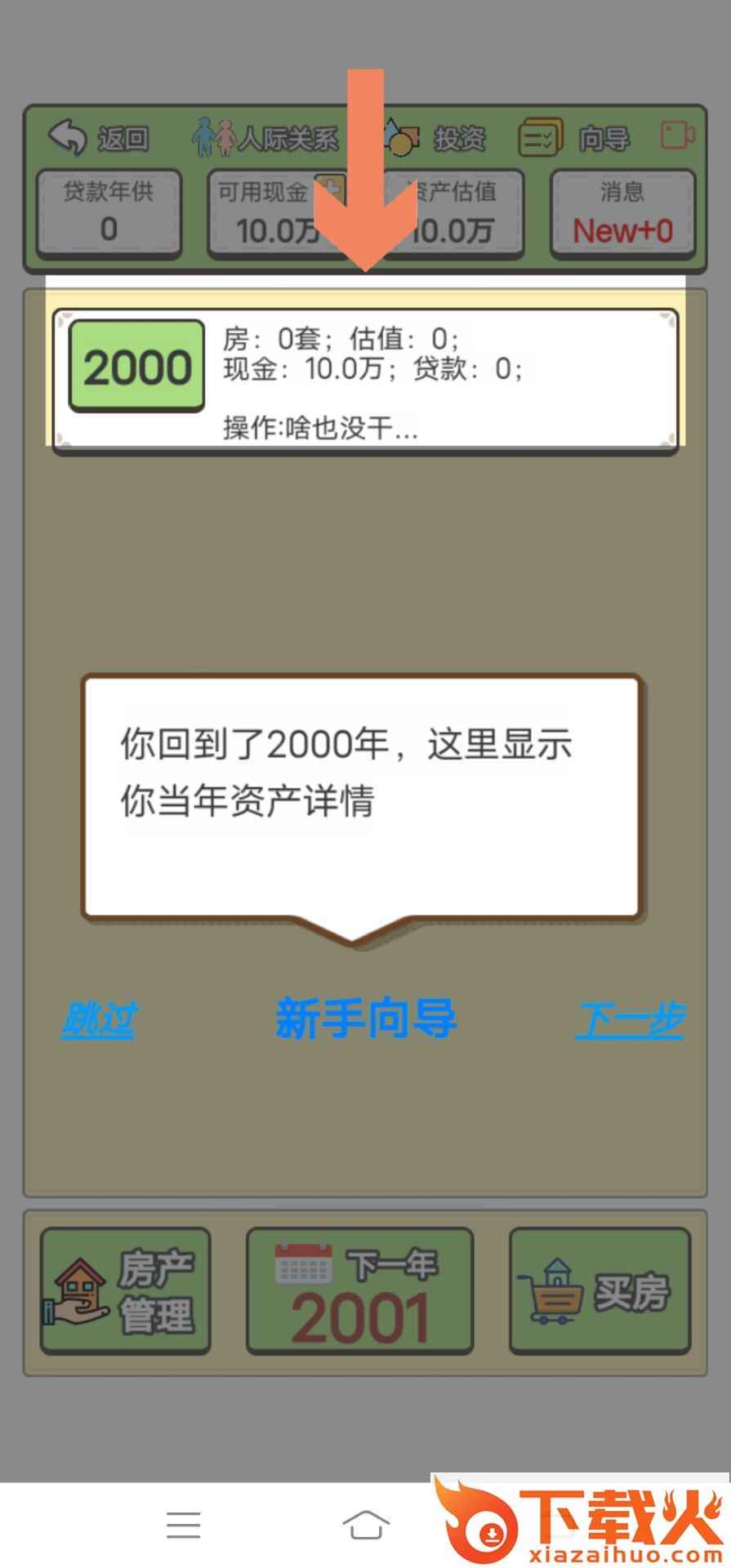This screenshot has width=731, height=1568.
Task: Go to next tutorial step 下一步
Action: tap(631, 1020)
